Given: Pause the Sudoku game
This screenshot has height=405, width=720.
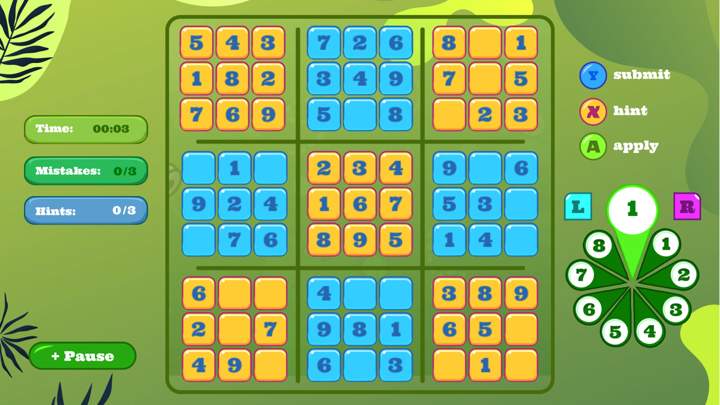Looking at the screenshot, I should (x=82, y=356).
